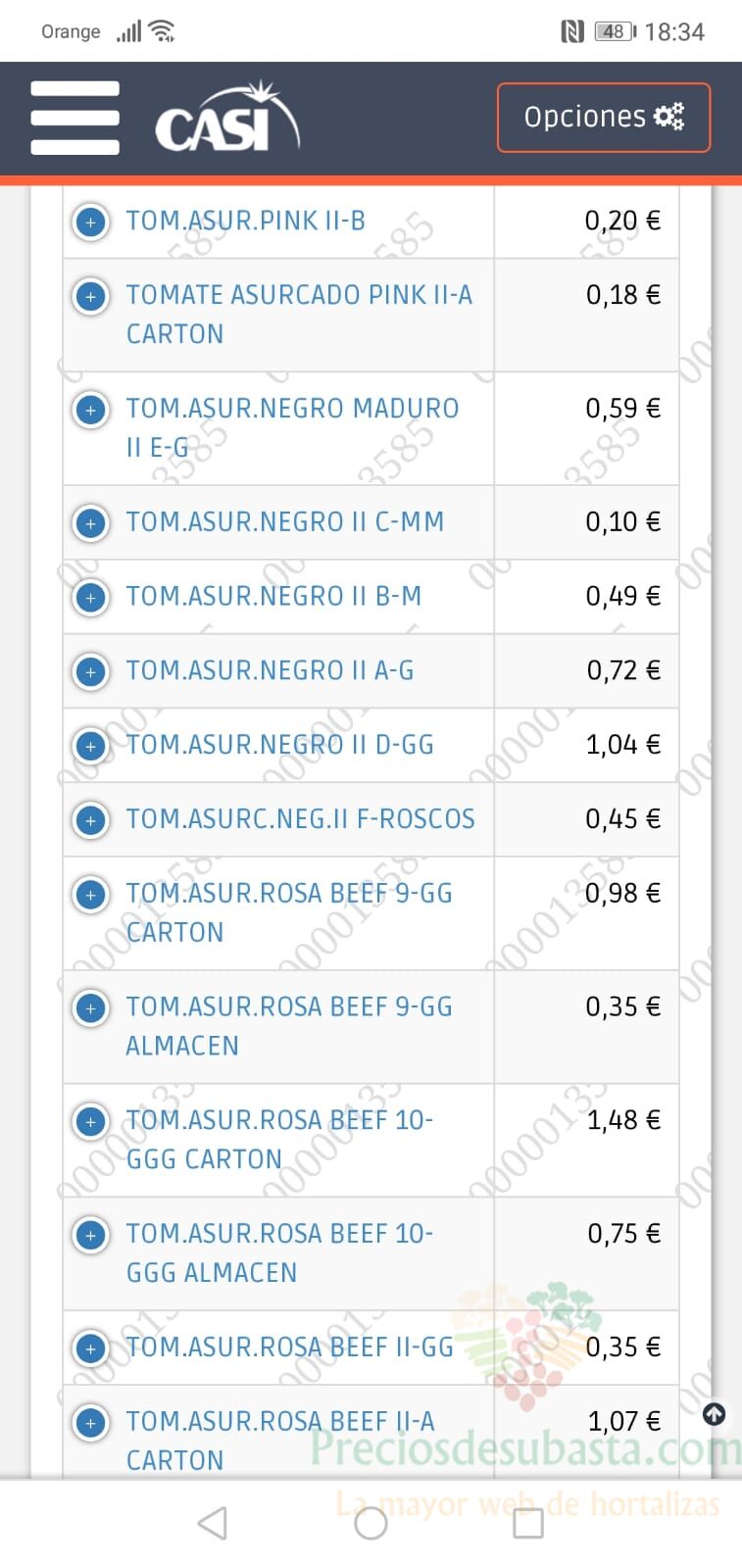Go back with the system back button
Image resolution: width=742 pixels, height=1568 pixels.
pyautogui.click(x=213, y=1523)
